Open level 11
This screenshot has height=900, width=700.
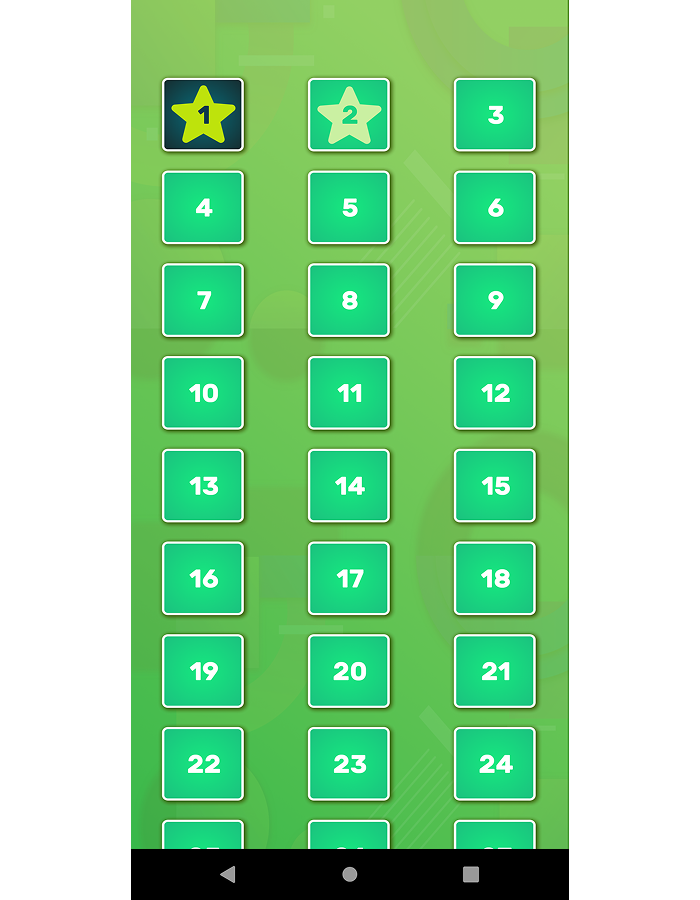(349, 393)
